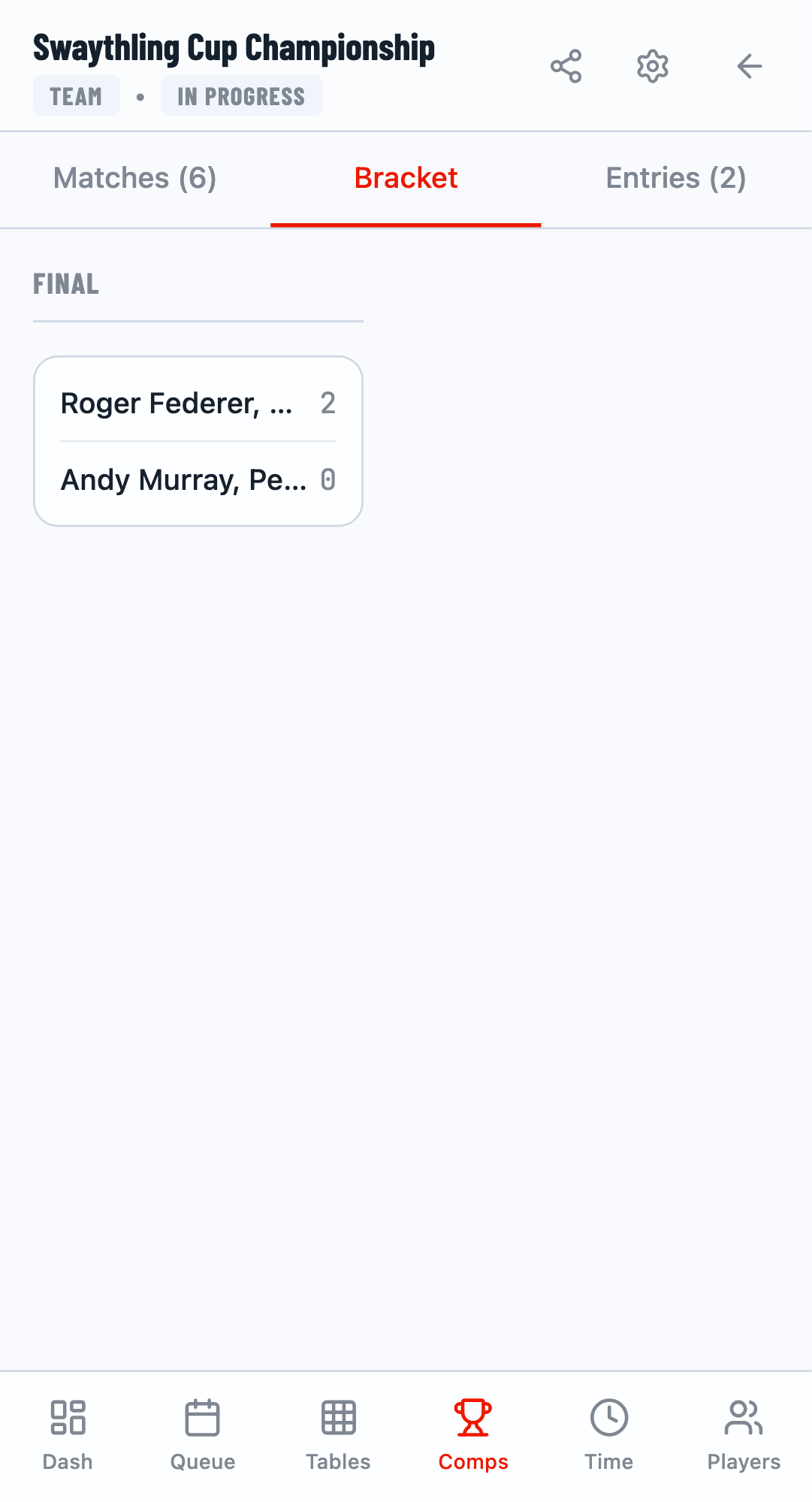Share the Swaythling Cup Championship
Screen dimensions: 812x1502
click(x=566, y=67)
